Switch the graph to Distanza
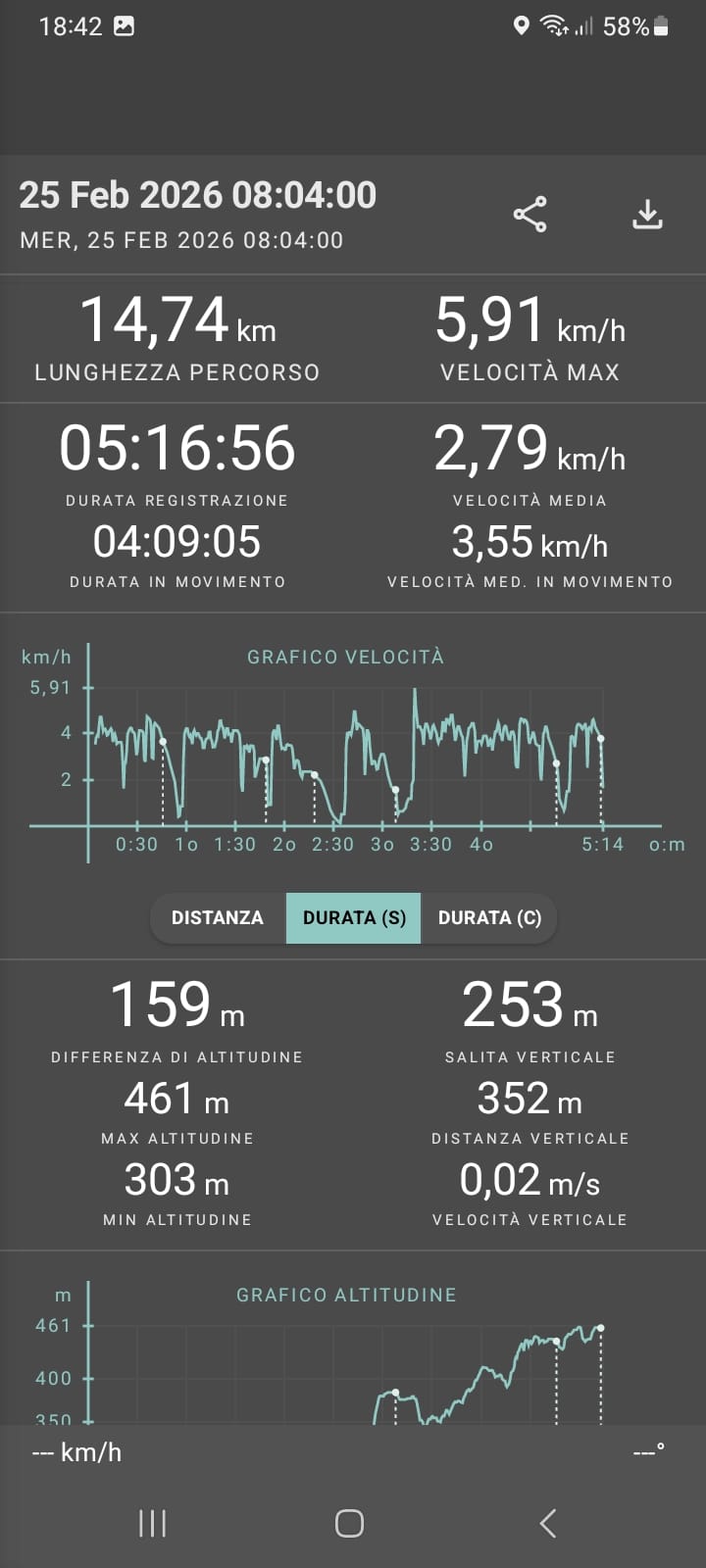 [218, 918]
